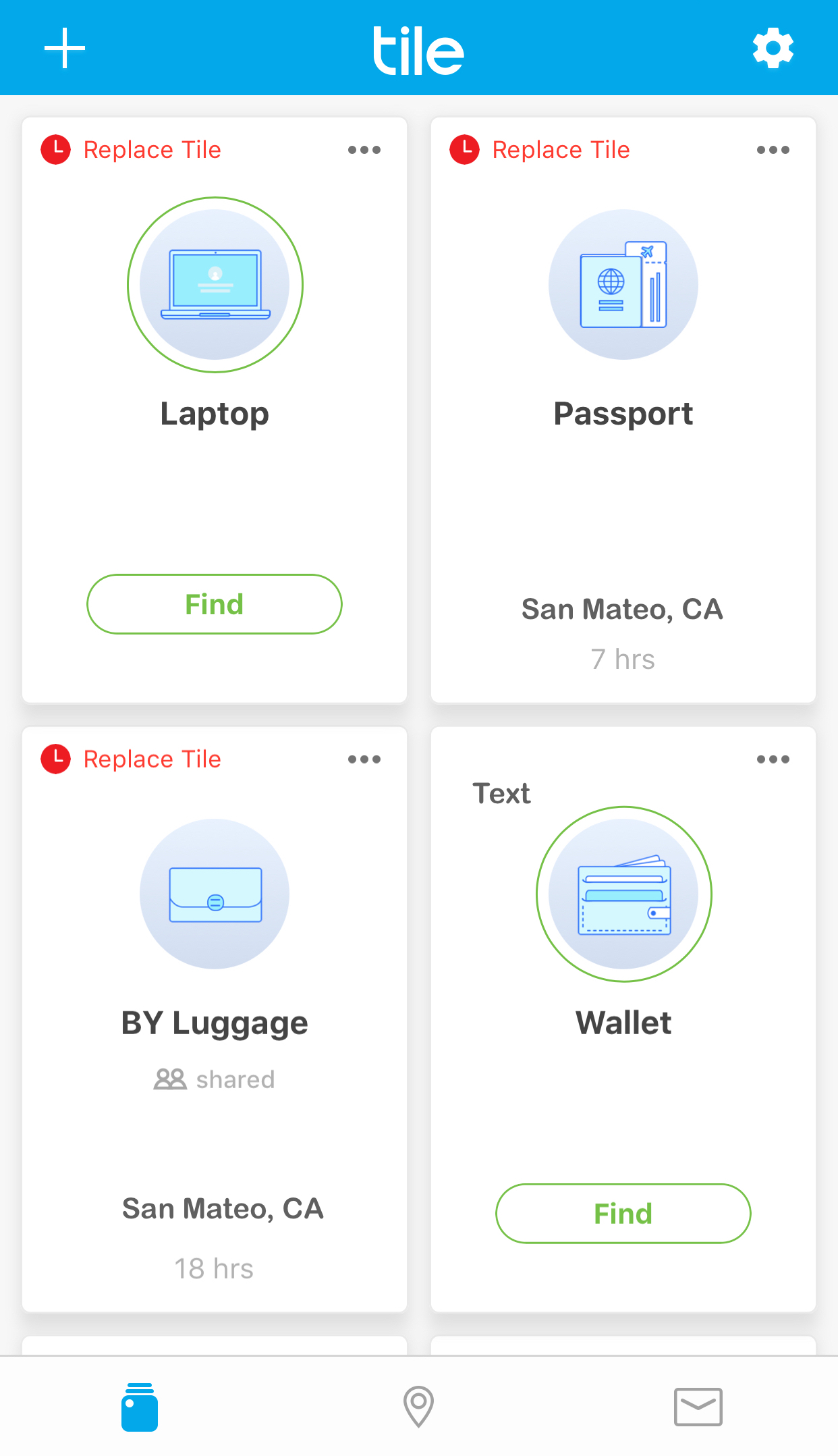Ring the Wallet with Find button

(x=623, y=1214)
